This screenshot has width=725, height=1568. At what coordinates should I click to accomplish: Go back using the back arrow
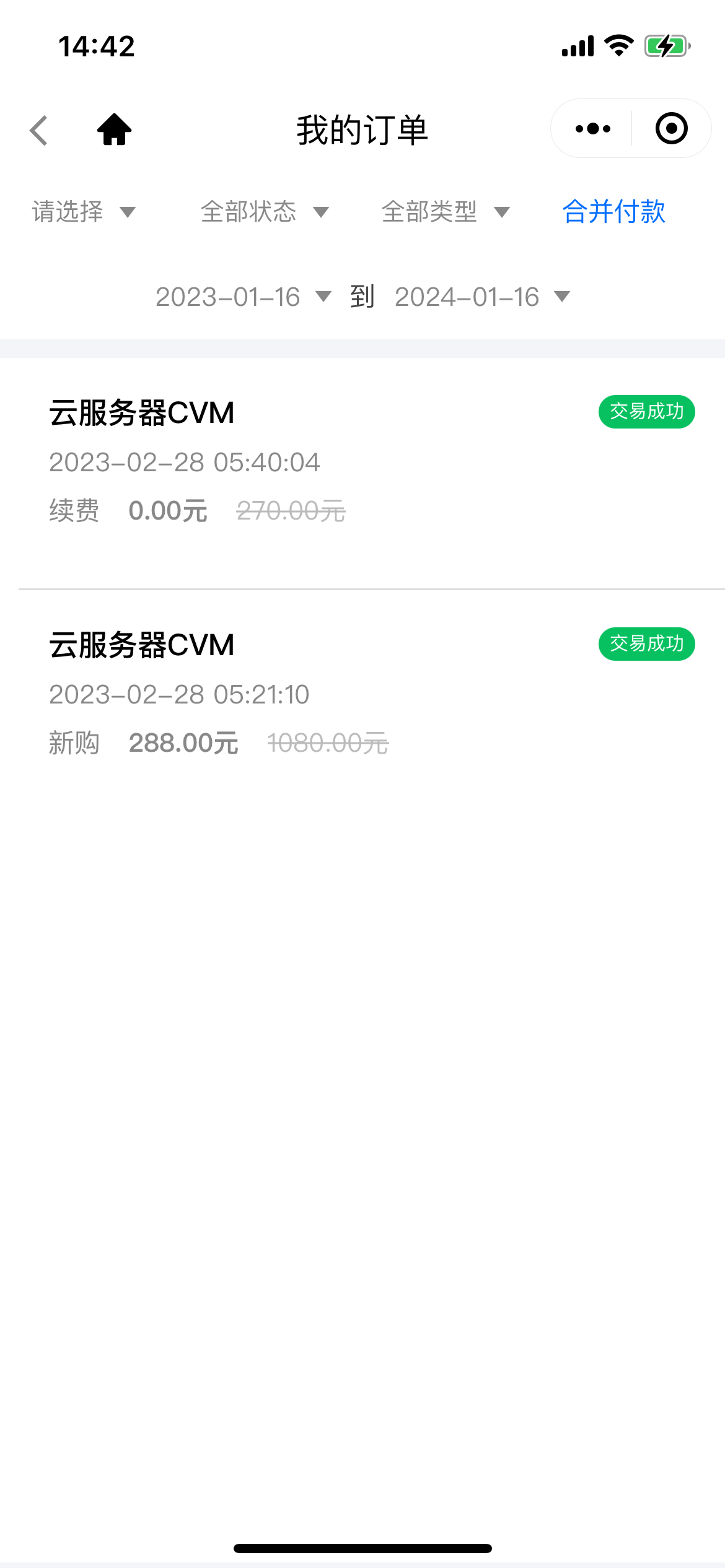[39, 130]
